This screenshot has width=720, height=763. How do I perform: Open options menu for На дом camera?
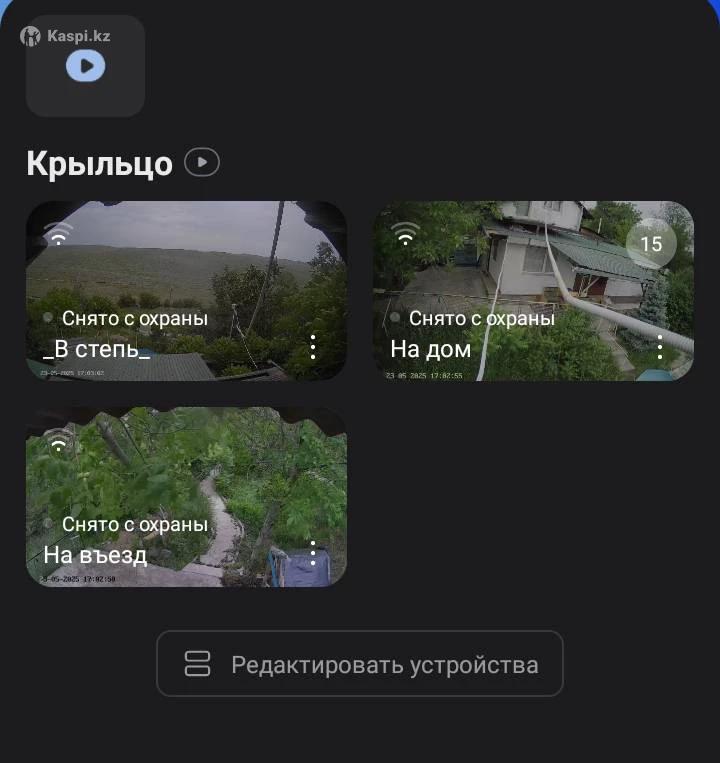click(x=660, y=347)
